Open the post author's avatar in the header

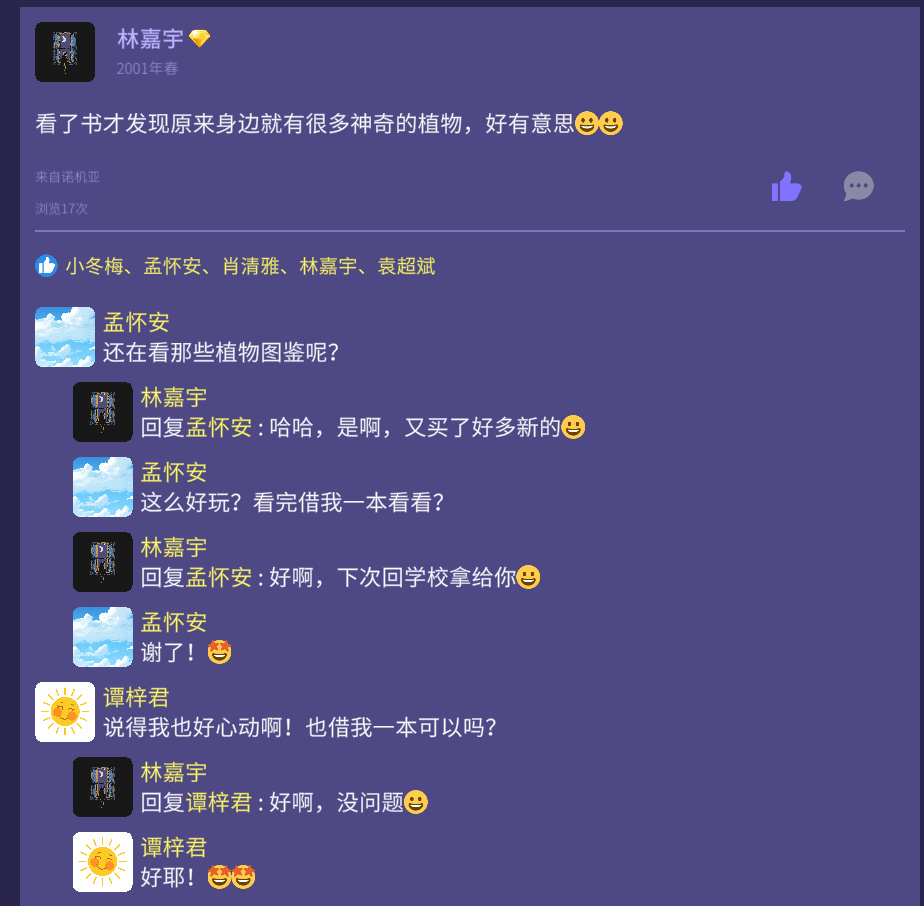(x=65, y=52)
